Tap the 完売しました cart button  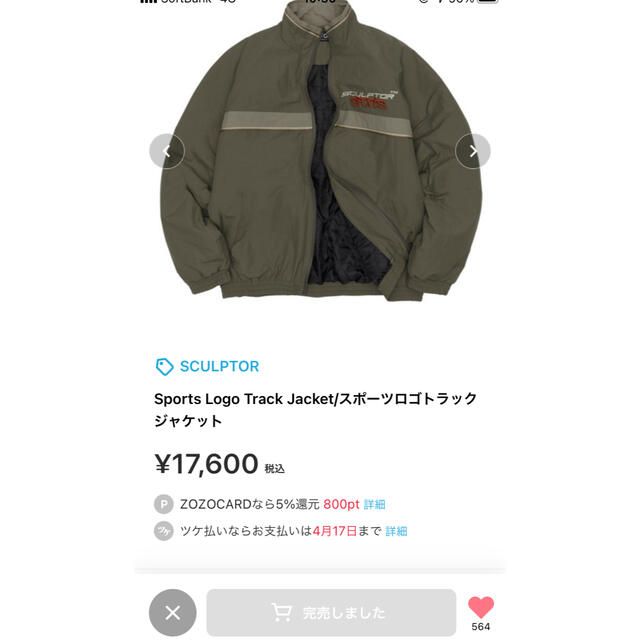pyautogui.click(x=331, y=612)
